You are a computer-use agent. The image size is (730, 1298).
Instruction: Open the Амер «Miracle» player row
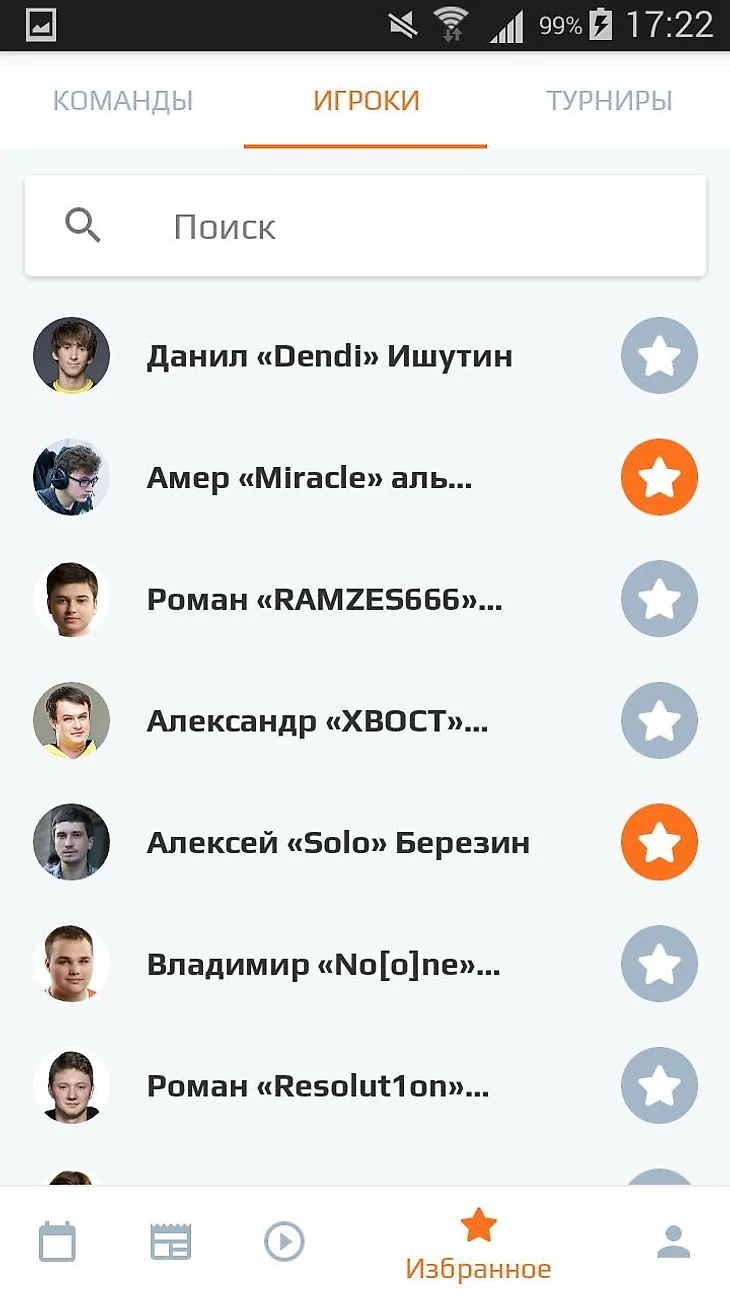pyautogui.click(x=309, y=478)
